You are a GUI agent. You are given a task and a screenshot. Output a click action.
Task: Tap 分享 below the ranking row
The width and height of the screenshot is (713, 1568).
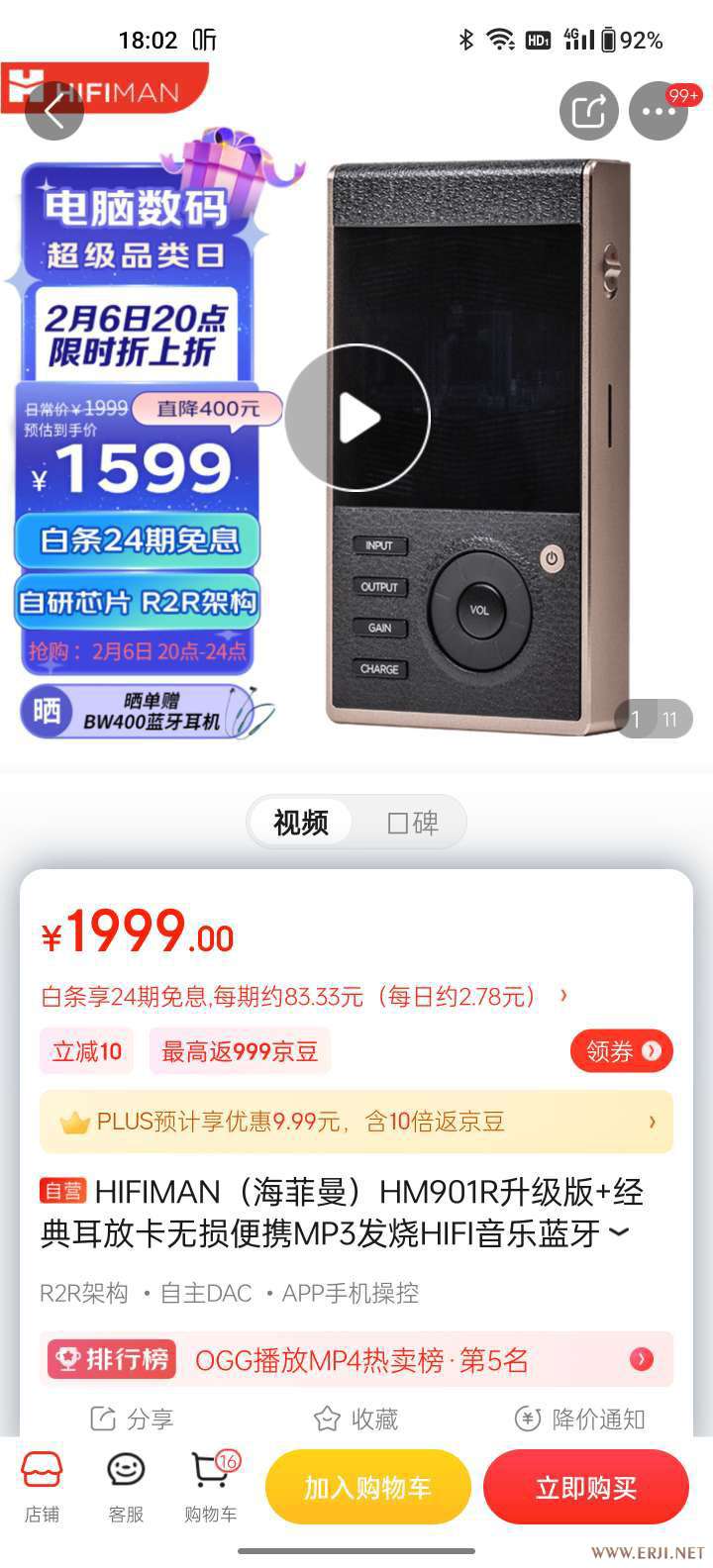[x=132, y=1419]
